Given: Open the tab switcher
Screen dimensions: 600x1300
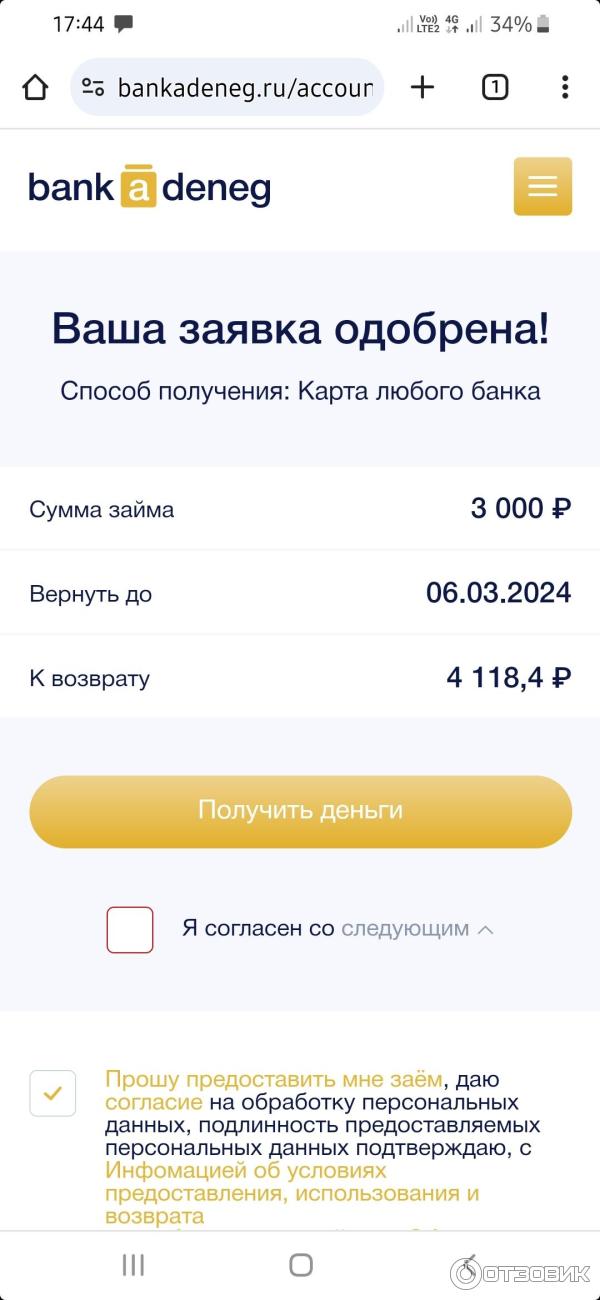Looking at the screenshot, I should click(495, 88).
